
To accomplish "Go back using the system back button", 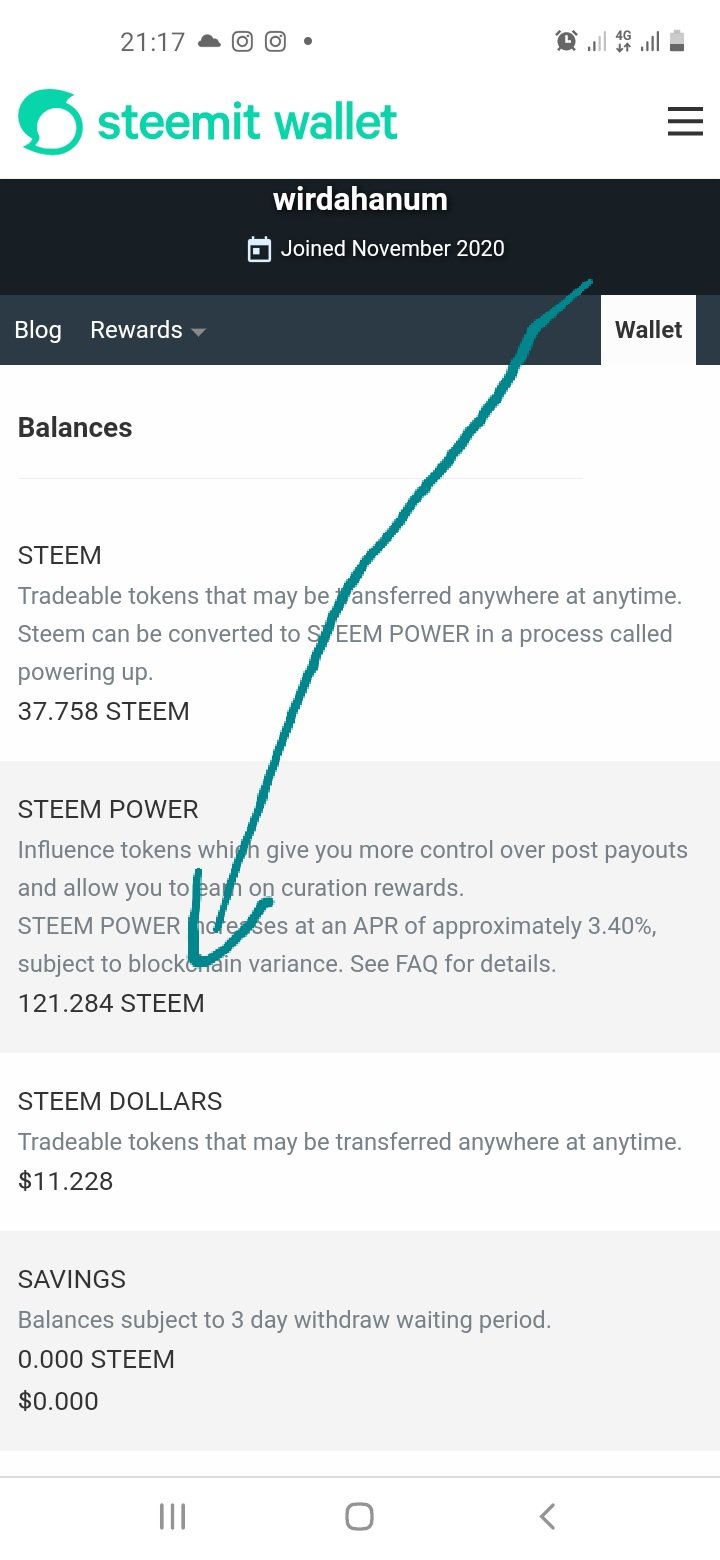I will (547, 1516).
